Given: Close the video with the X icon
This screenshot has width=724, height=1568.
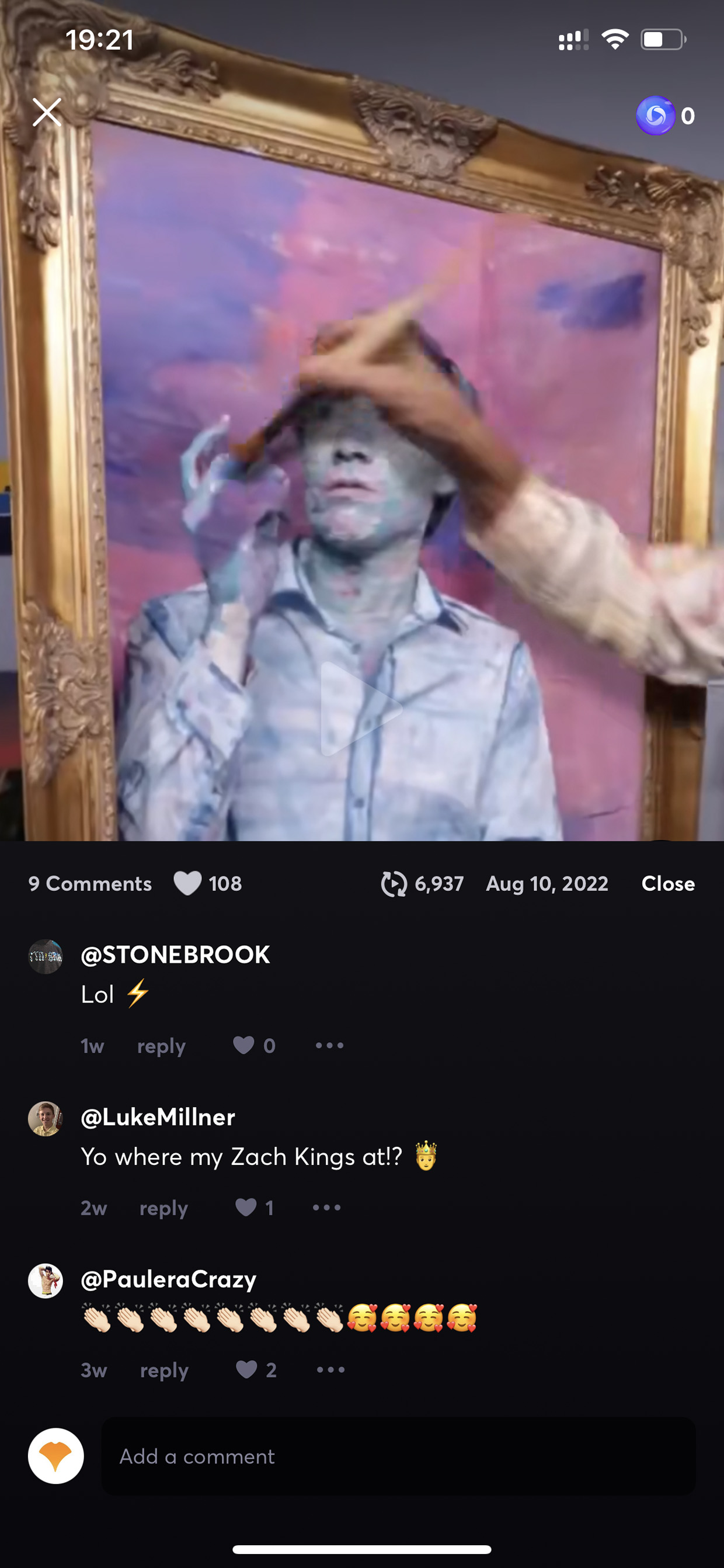Looking at the screenshot, I should (x=47, y=113).
